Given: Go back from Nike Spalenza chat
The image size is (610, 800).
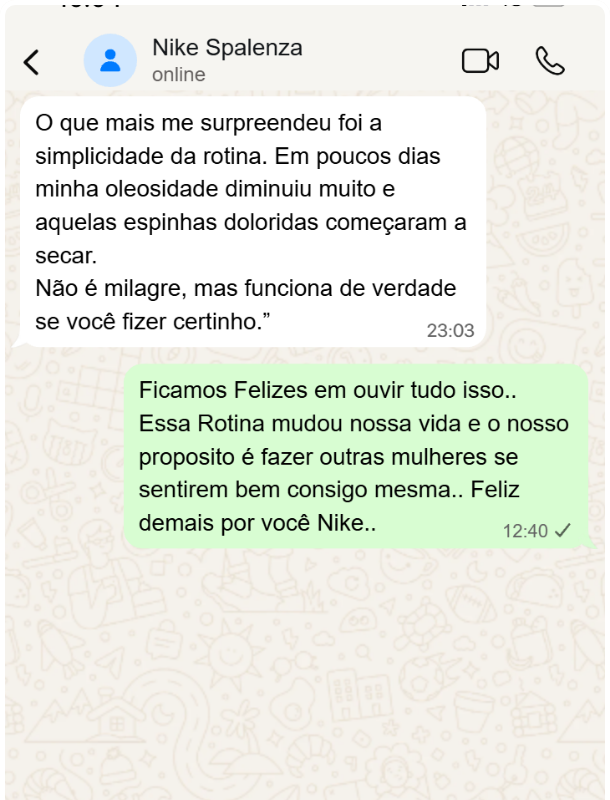Looking at the screenshot, I should [x=32, y=62].
